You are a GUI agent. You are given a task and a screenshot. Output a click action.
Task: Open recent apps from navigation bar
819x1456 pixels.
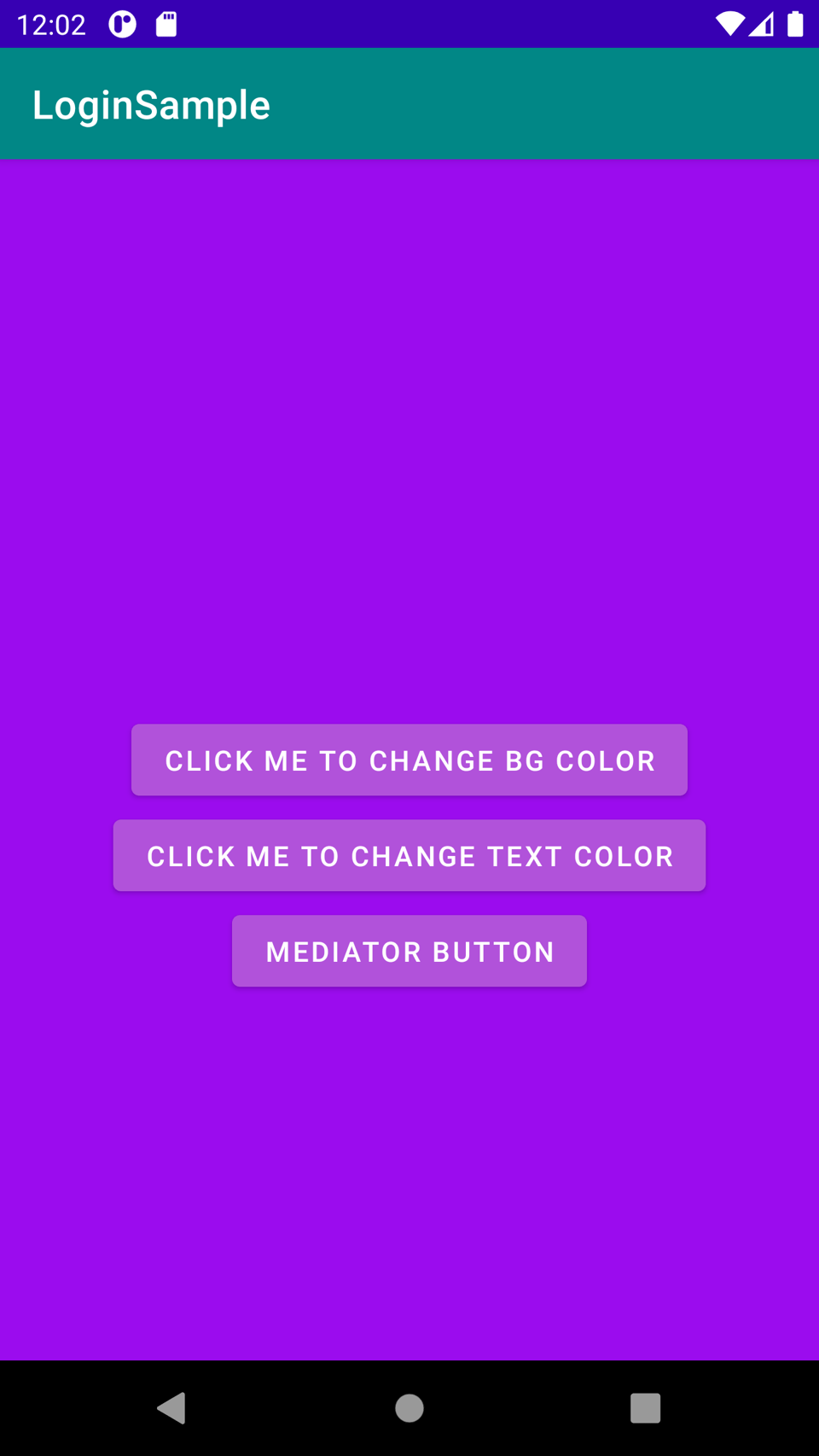[x=645, y=1407]
